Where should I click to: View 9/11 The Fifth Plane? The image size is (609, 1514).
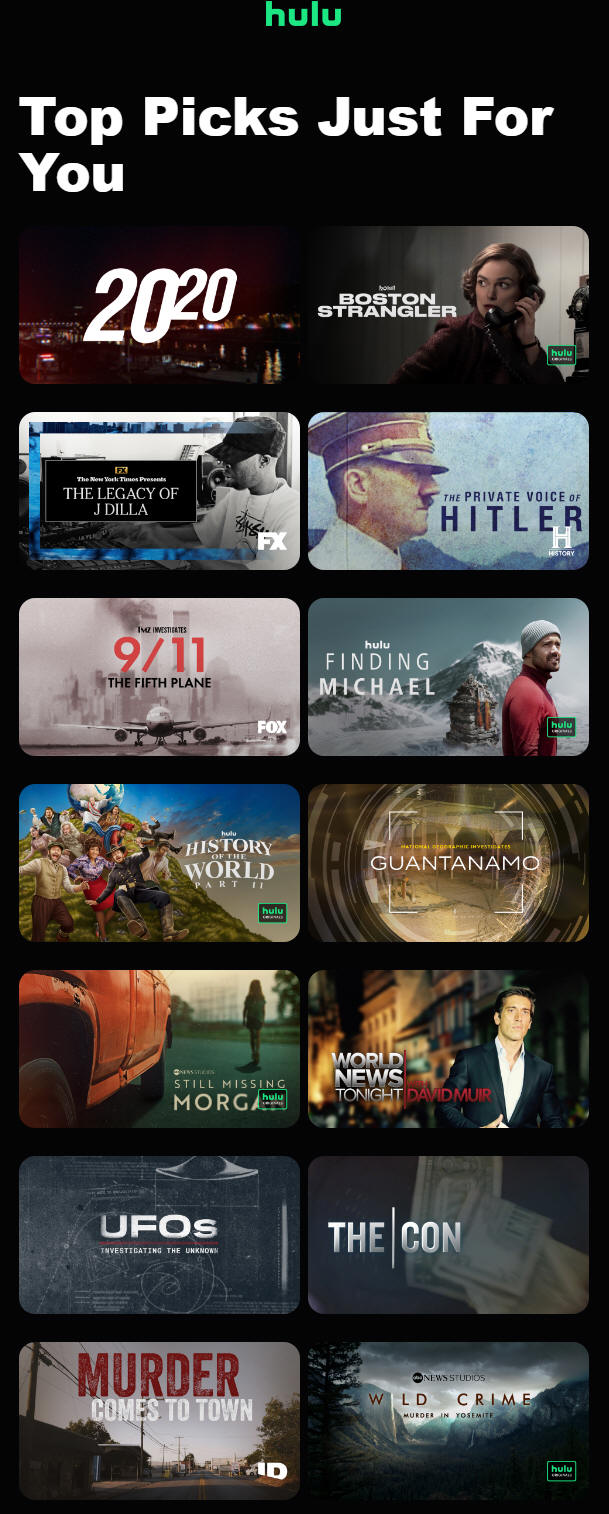159,677
